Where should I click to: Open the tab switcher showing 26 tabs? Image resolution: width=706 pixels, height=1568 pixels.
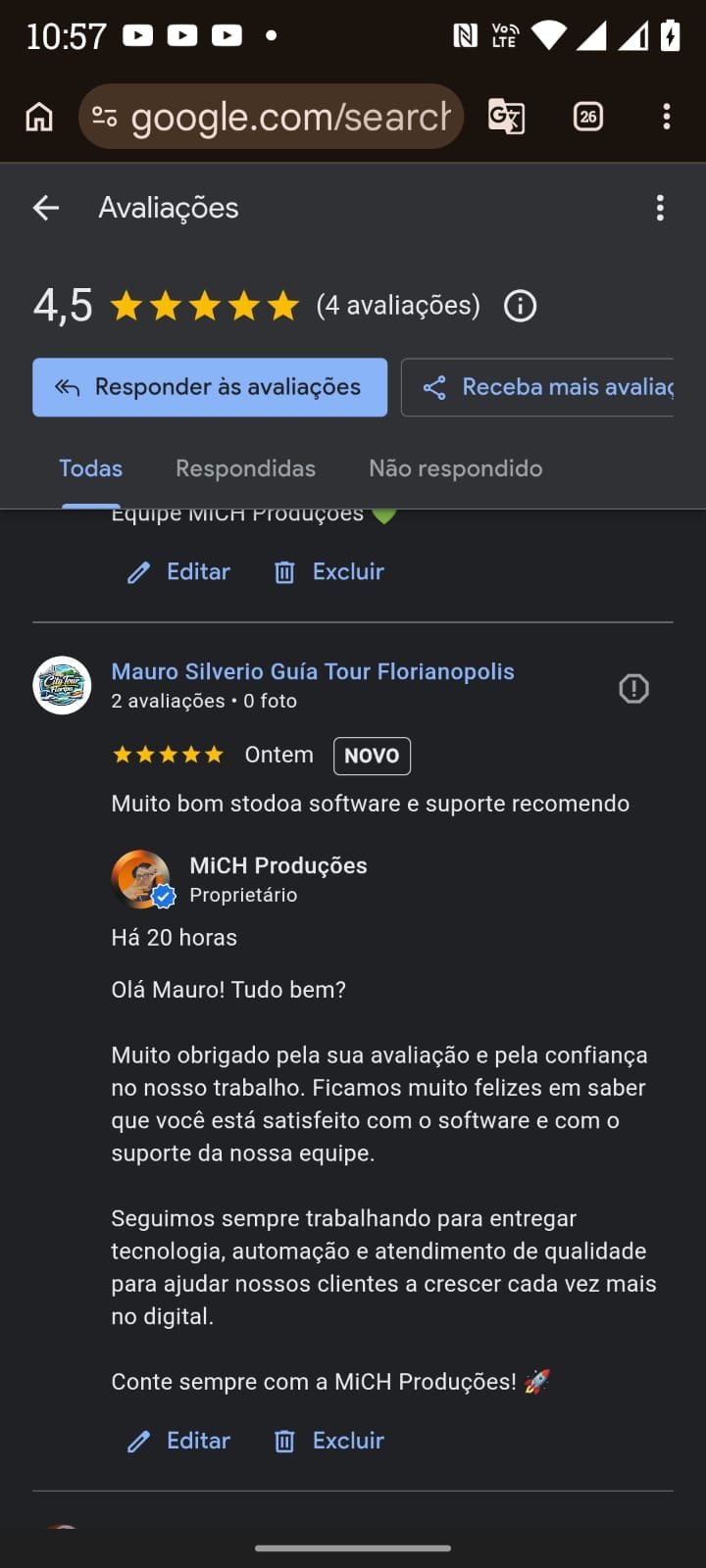pos(587,117)
